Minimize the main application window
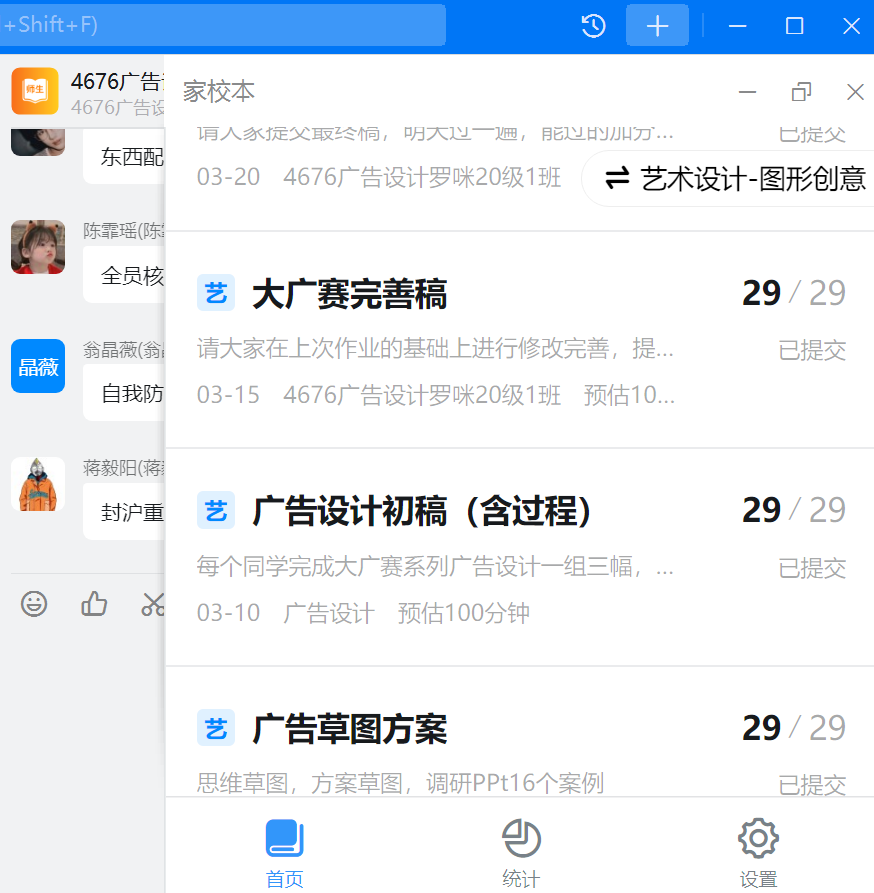Viewport: 874px width, 893px height. (738, 26)
